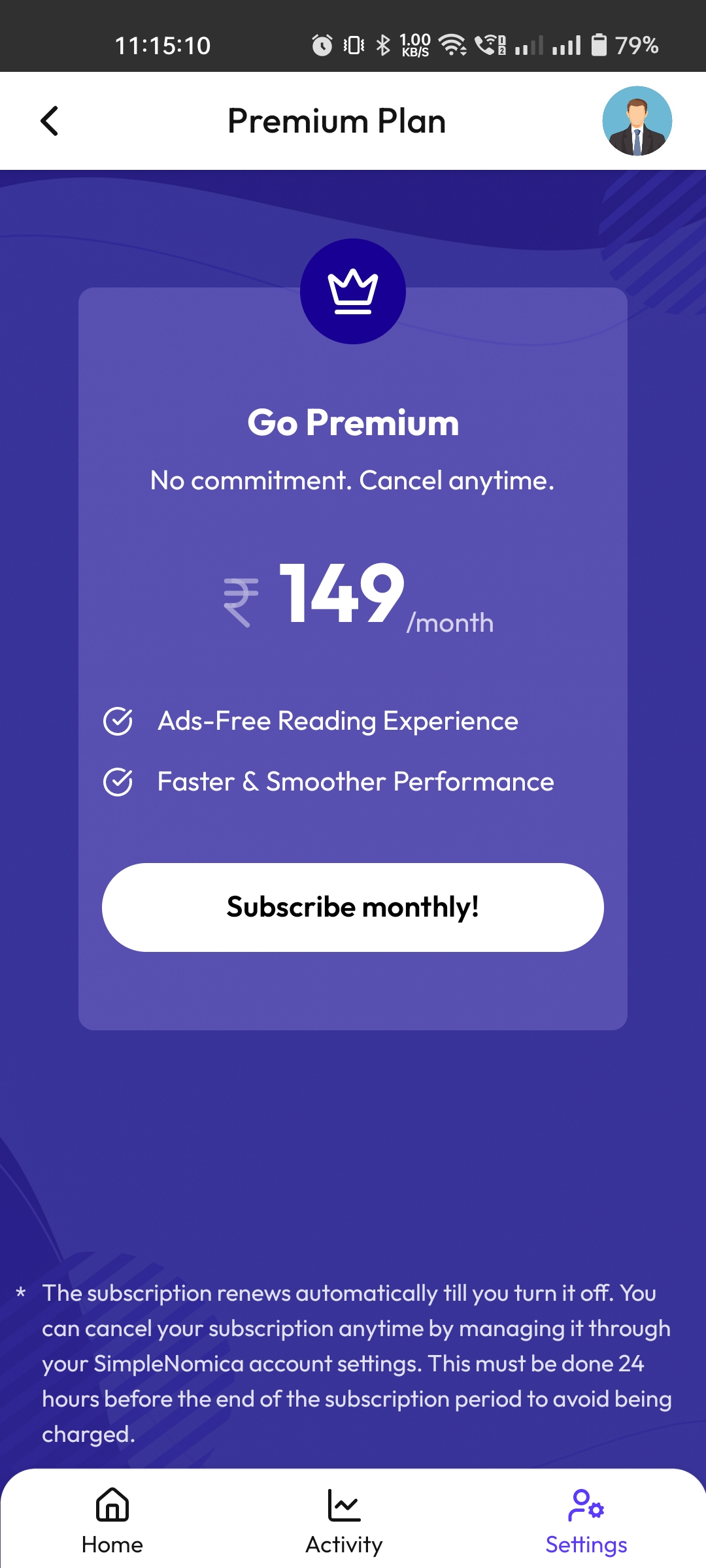This screenshot has height=1568, width=706.
Task: Switch to the Home tab
Action: [112, 1522]
